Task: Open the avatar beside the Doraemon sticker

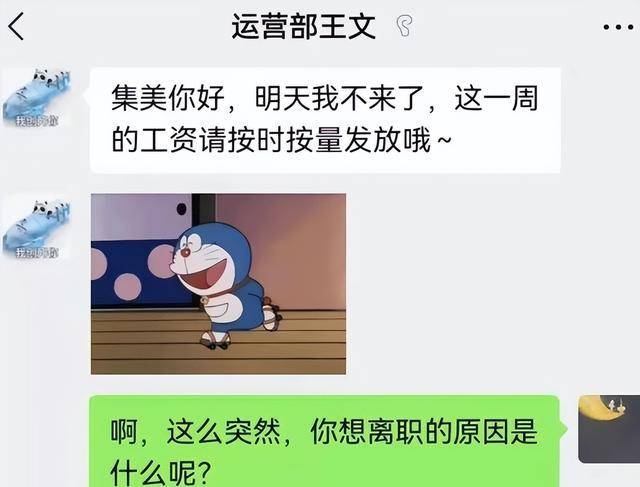Action: [x=38, y=227]
